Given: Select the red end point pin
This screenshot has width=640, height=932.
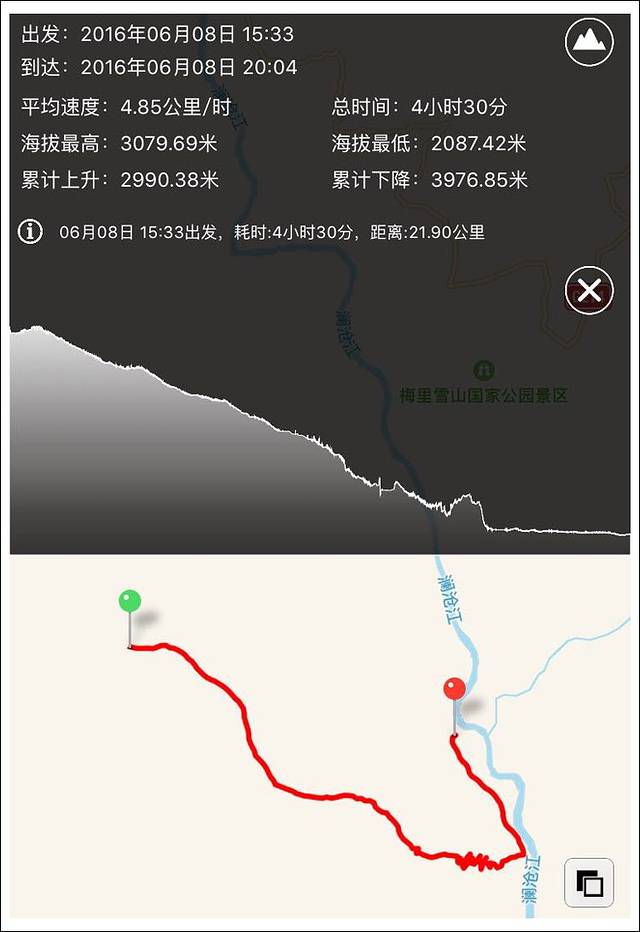Looking at the screenshot, I should pyautogui.click(x=454, y=690).
